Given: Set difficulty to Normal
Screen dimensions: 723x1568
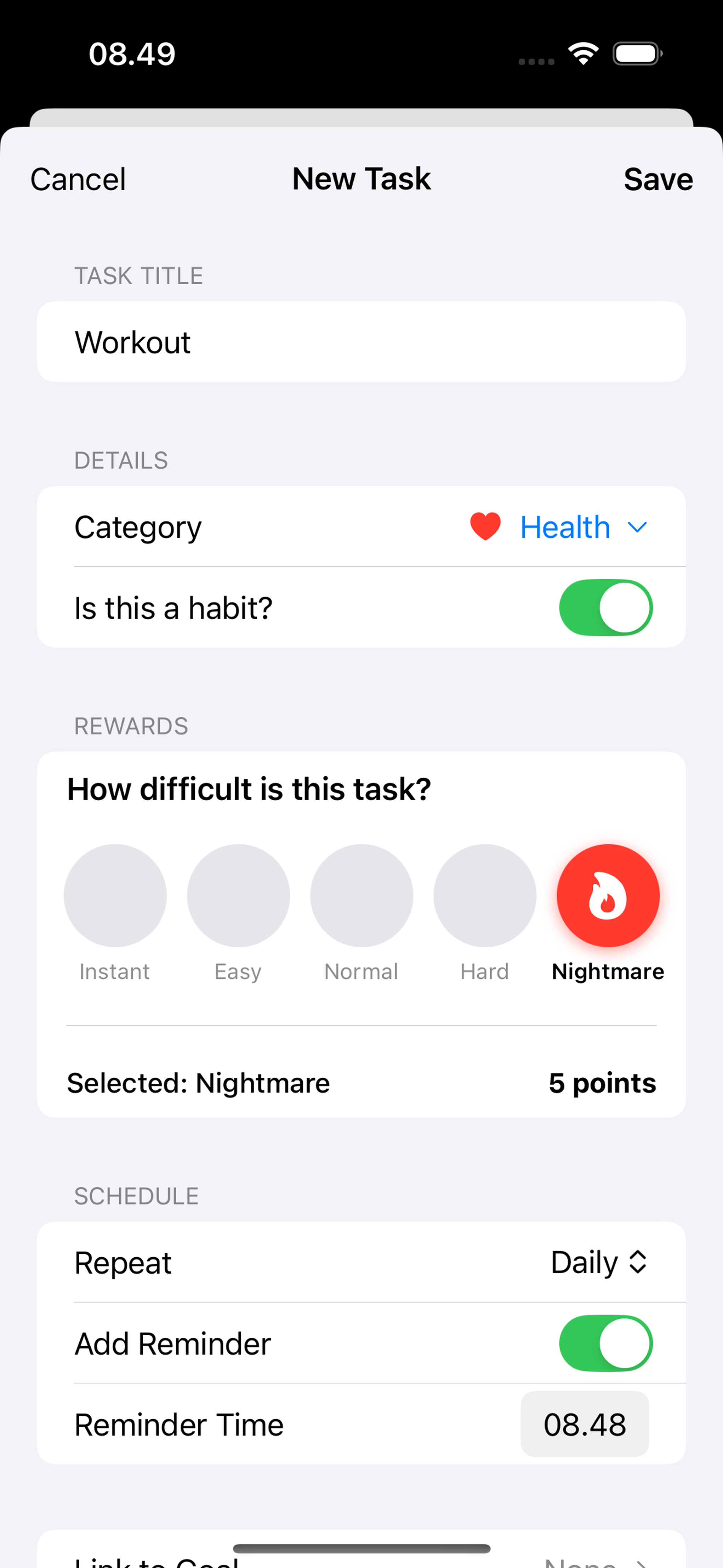Looking at the screenshot, I should pos(361,895).
